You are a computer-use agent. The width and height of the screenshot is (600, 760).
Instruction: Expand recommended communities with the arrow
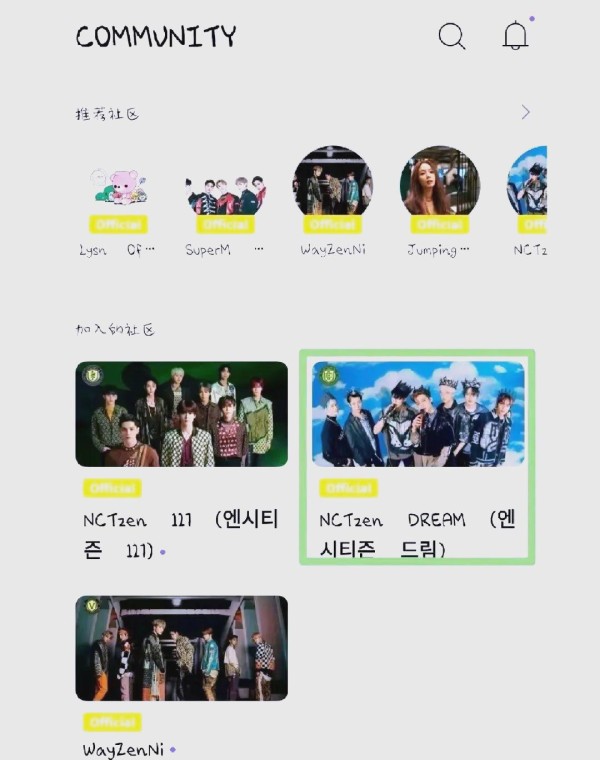click(525, 113)
